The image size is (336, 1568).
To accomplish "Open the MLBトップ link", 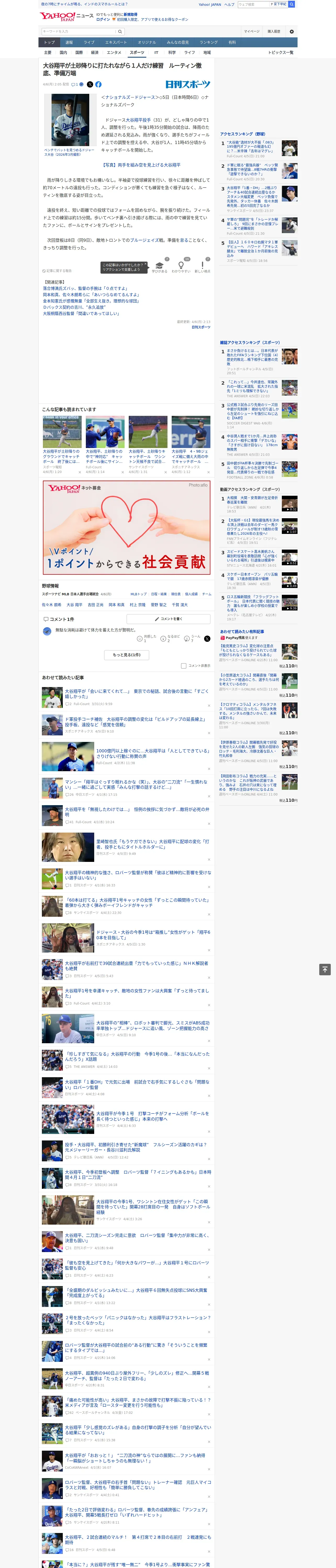I will 138,594.
